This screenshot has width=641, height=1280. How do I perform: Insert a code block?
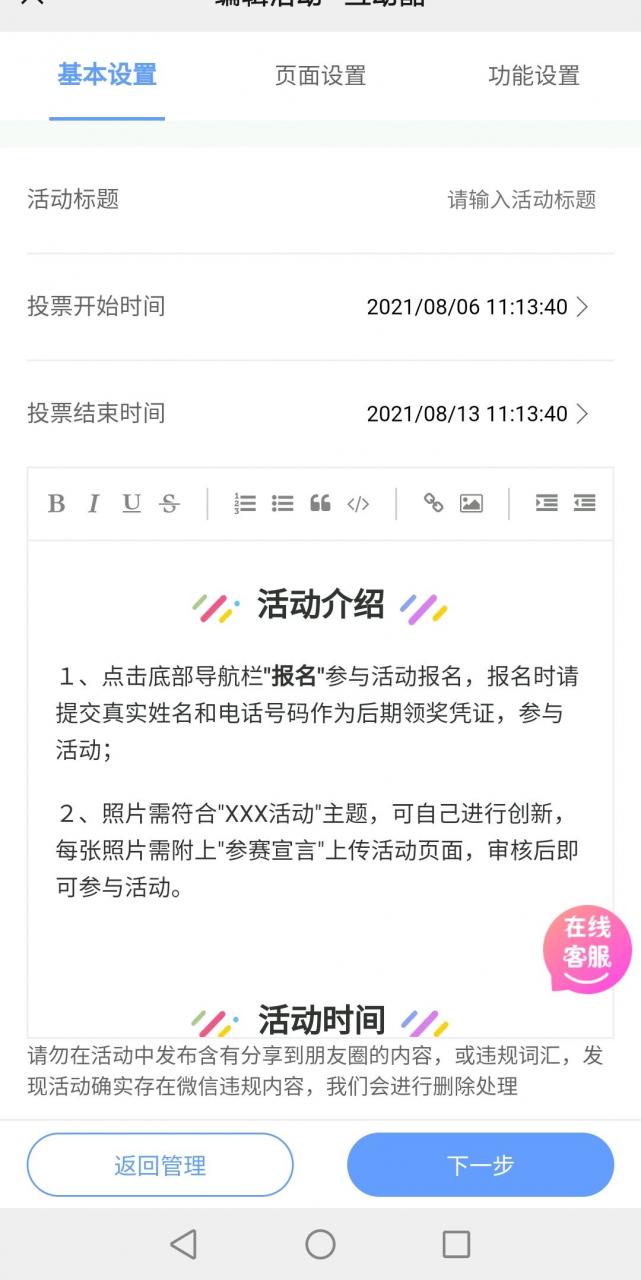click(x=358, y=504)
